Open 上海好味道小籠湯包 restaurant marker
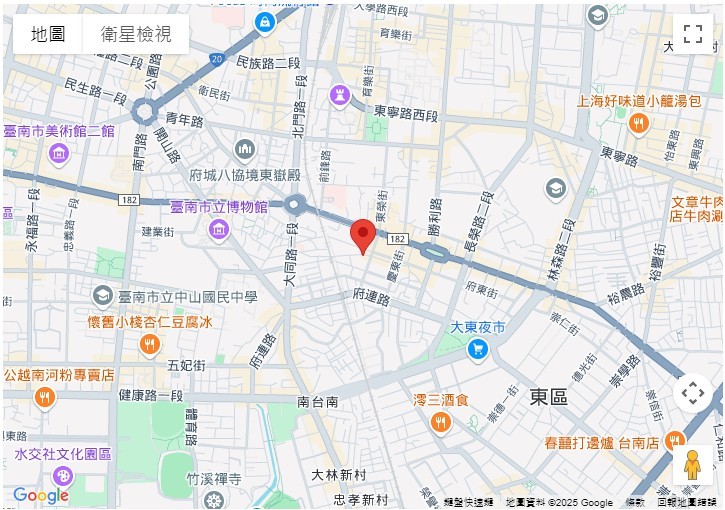 pyautogui.click(x=639, y=123)
